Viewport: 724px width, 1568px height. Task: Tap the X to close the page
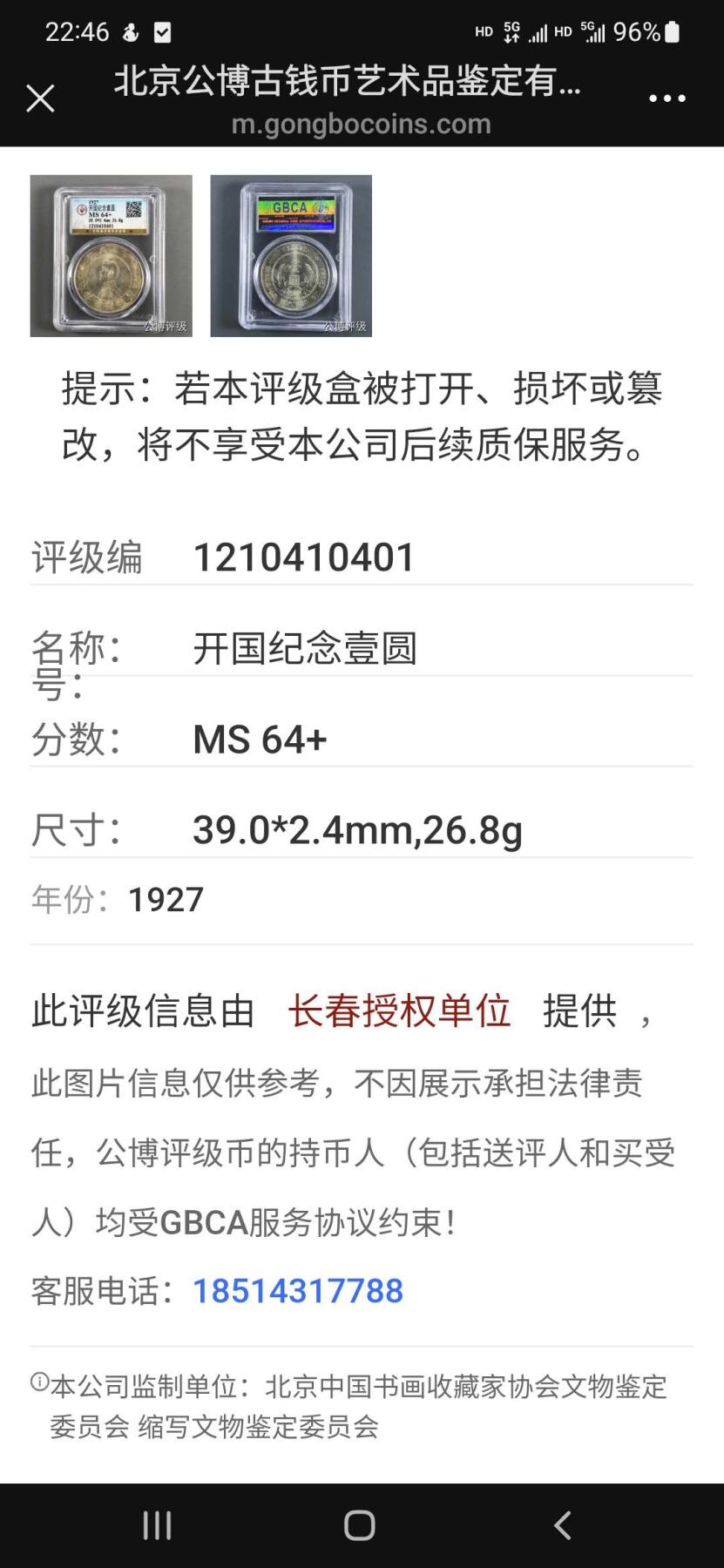pyautogui.click(x=40, y=98)
